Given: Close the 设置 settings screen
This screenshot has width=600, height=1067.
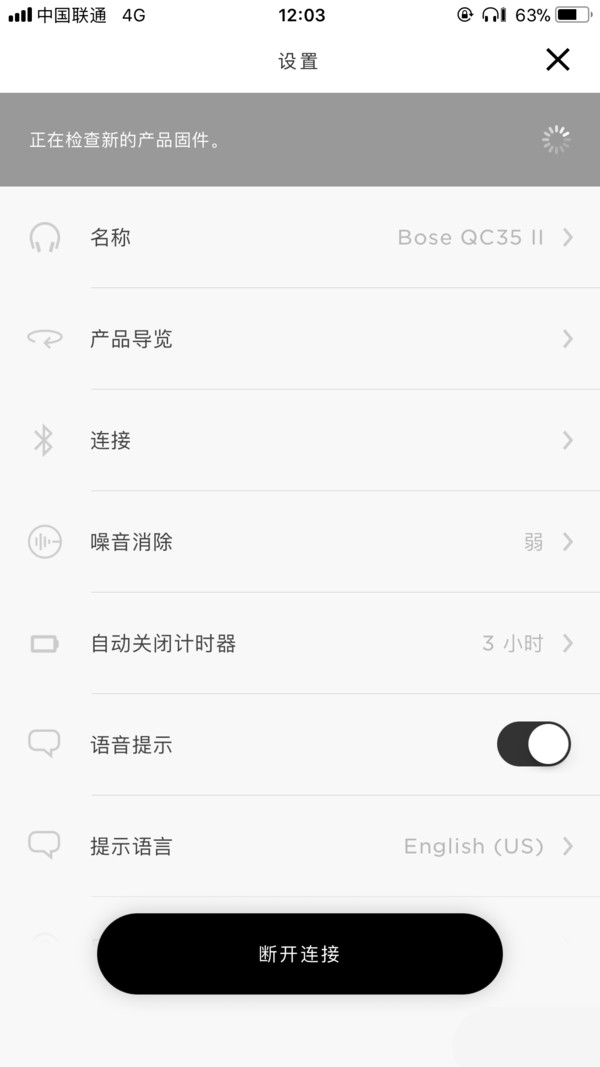Looking at the screenshot, I should [557, 61].
